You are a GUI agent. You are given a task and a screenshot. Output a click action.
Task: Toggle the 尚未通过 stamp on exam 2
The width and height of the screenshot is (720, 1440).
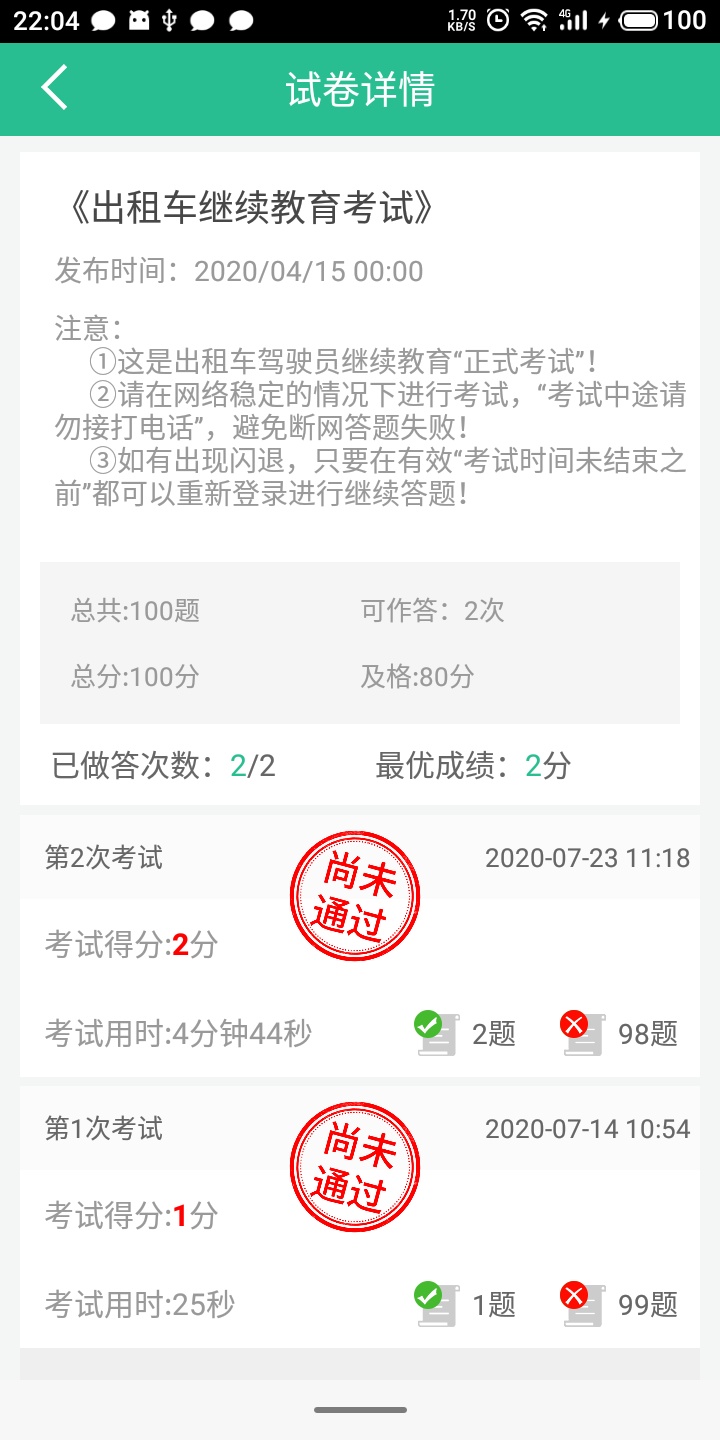click(x=355, y=895)
